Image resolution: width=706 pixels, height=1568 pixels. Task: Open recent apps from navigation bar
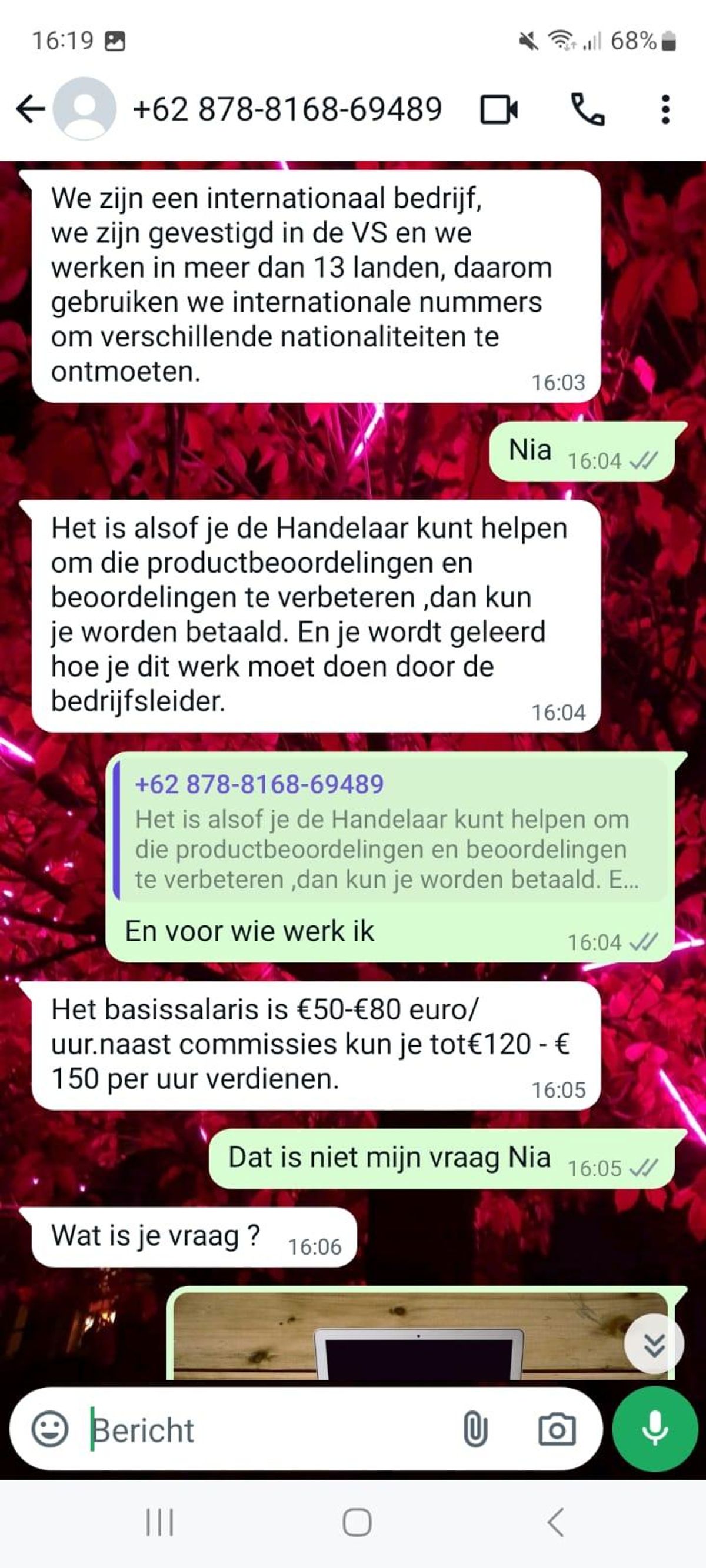tap(159, 1522)
